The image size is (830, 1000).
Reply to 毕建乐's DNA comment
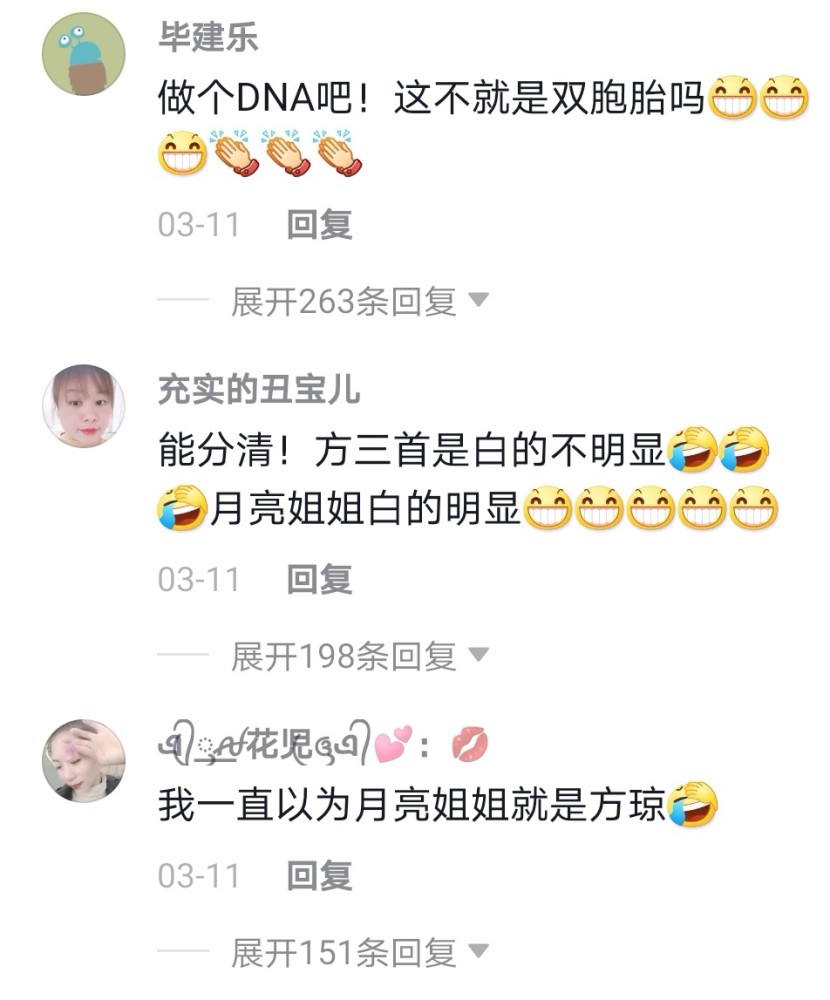pos(319,225)
